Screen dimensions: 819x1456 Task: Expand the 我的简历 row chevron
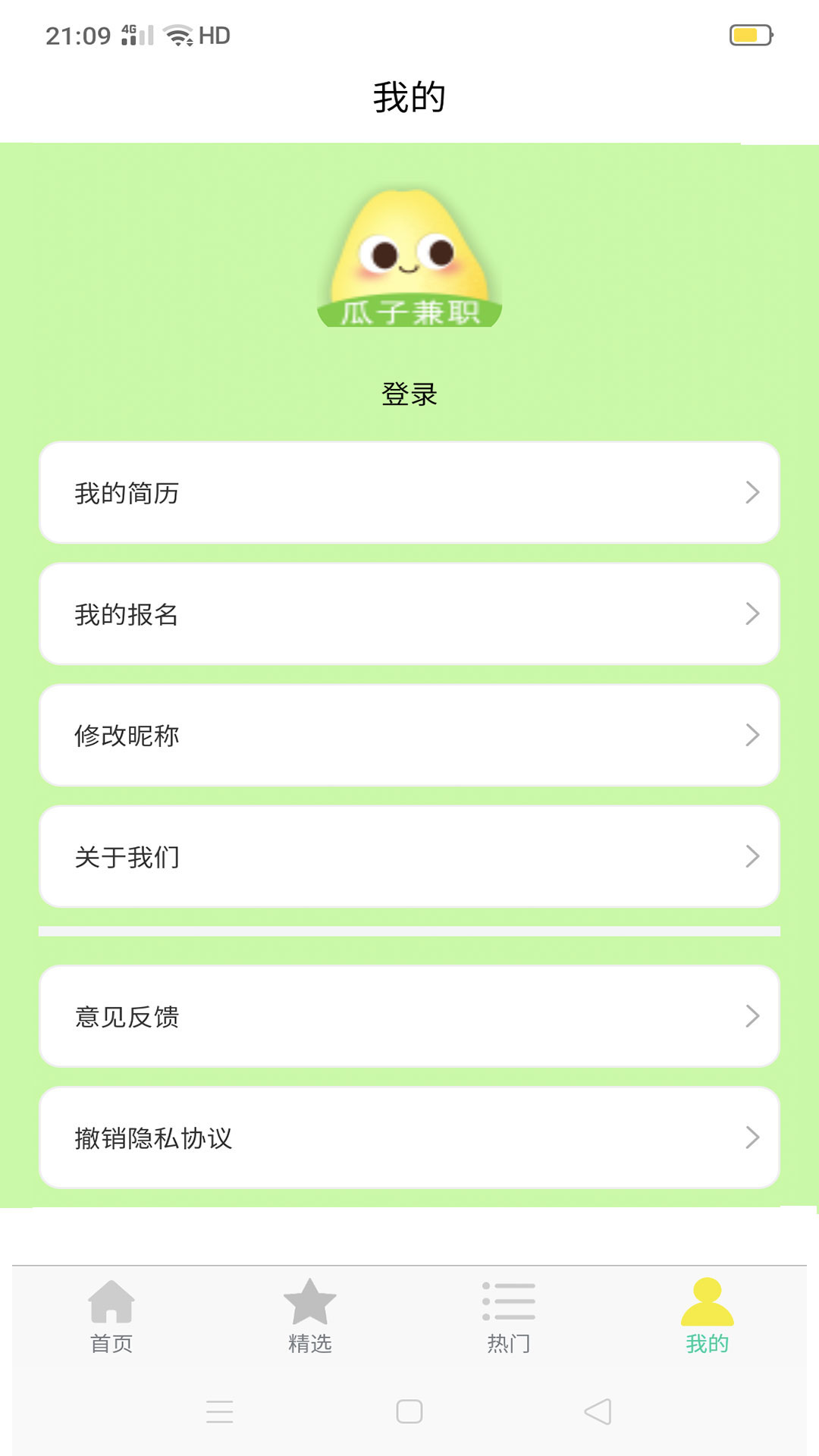click(x=752, y=494)
